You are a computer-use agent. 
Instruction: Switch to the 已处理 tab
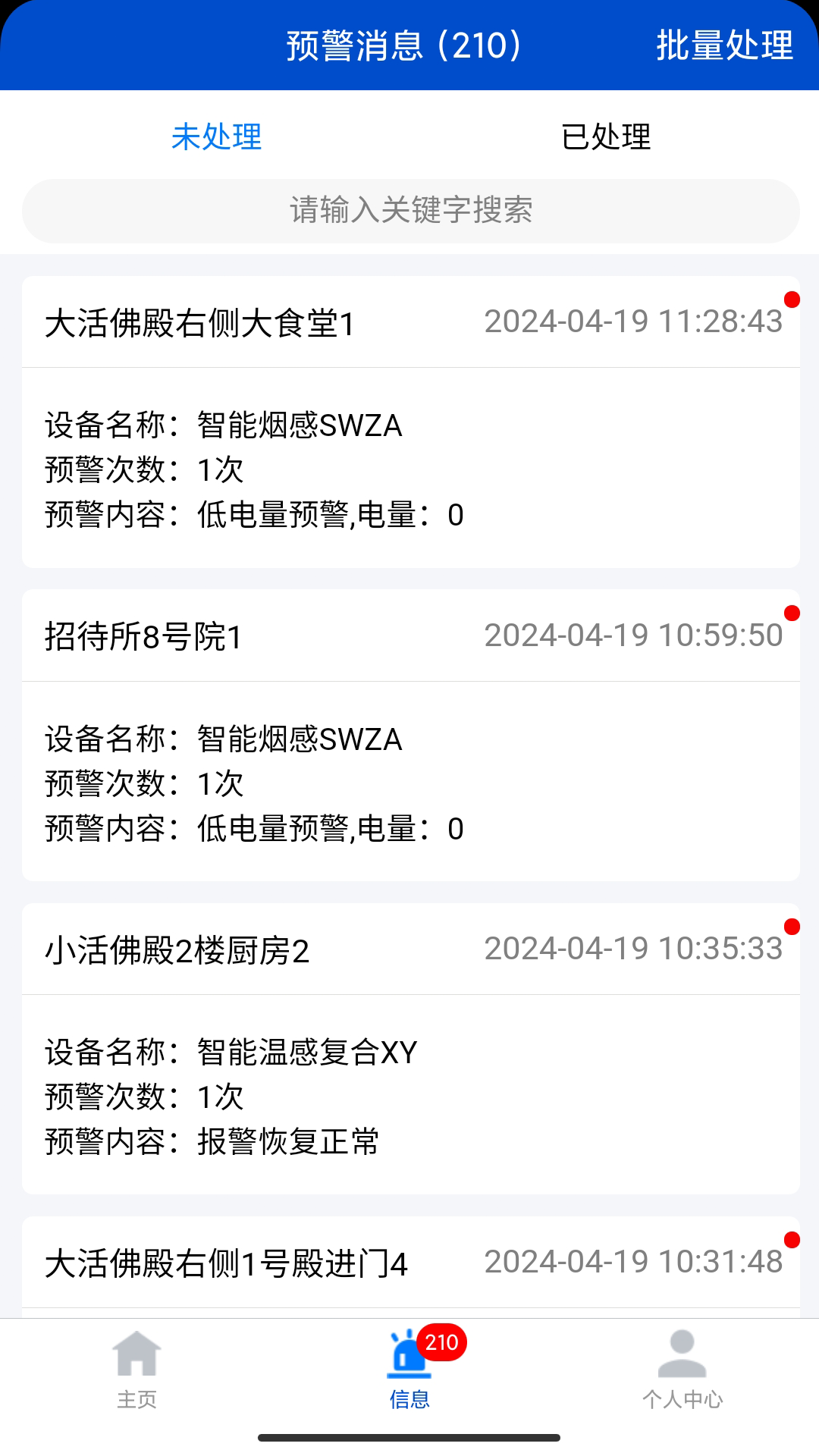[606, 137]
